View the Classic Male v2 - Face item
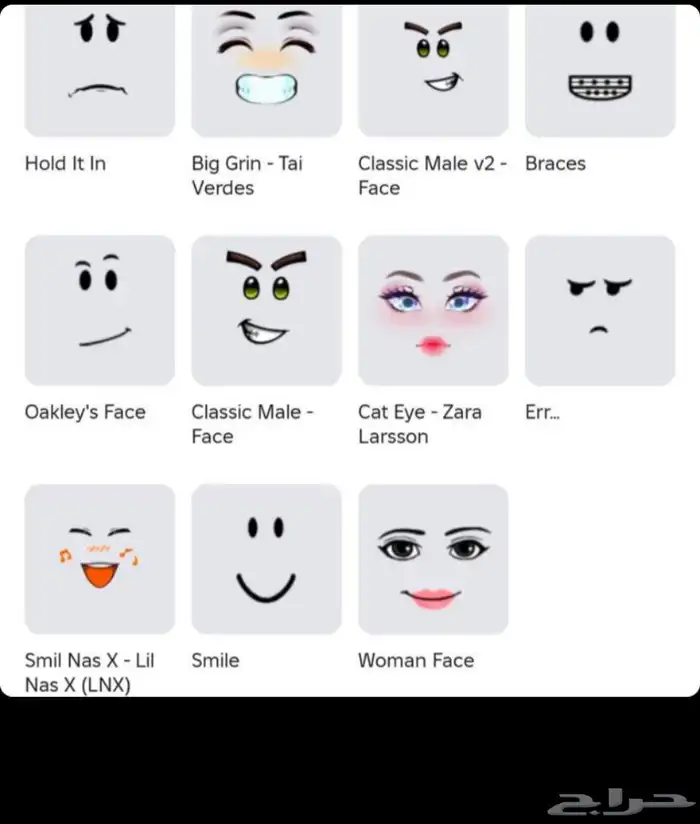Image resolution: width=700 pixels, height=824 pixels. 433,68
